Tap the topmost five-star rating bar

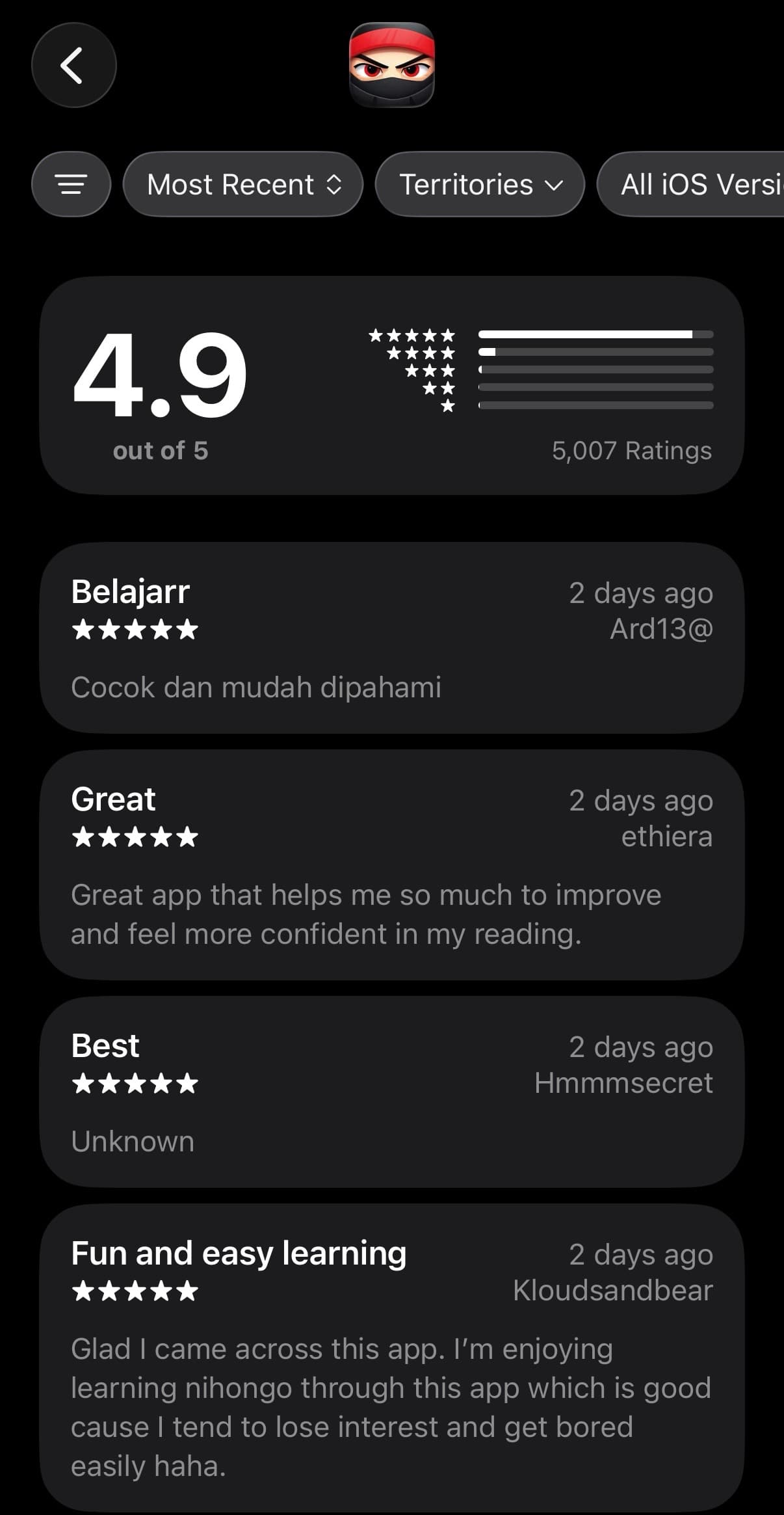595,333
